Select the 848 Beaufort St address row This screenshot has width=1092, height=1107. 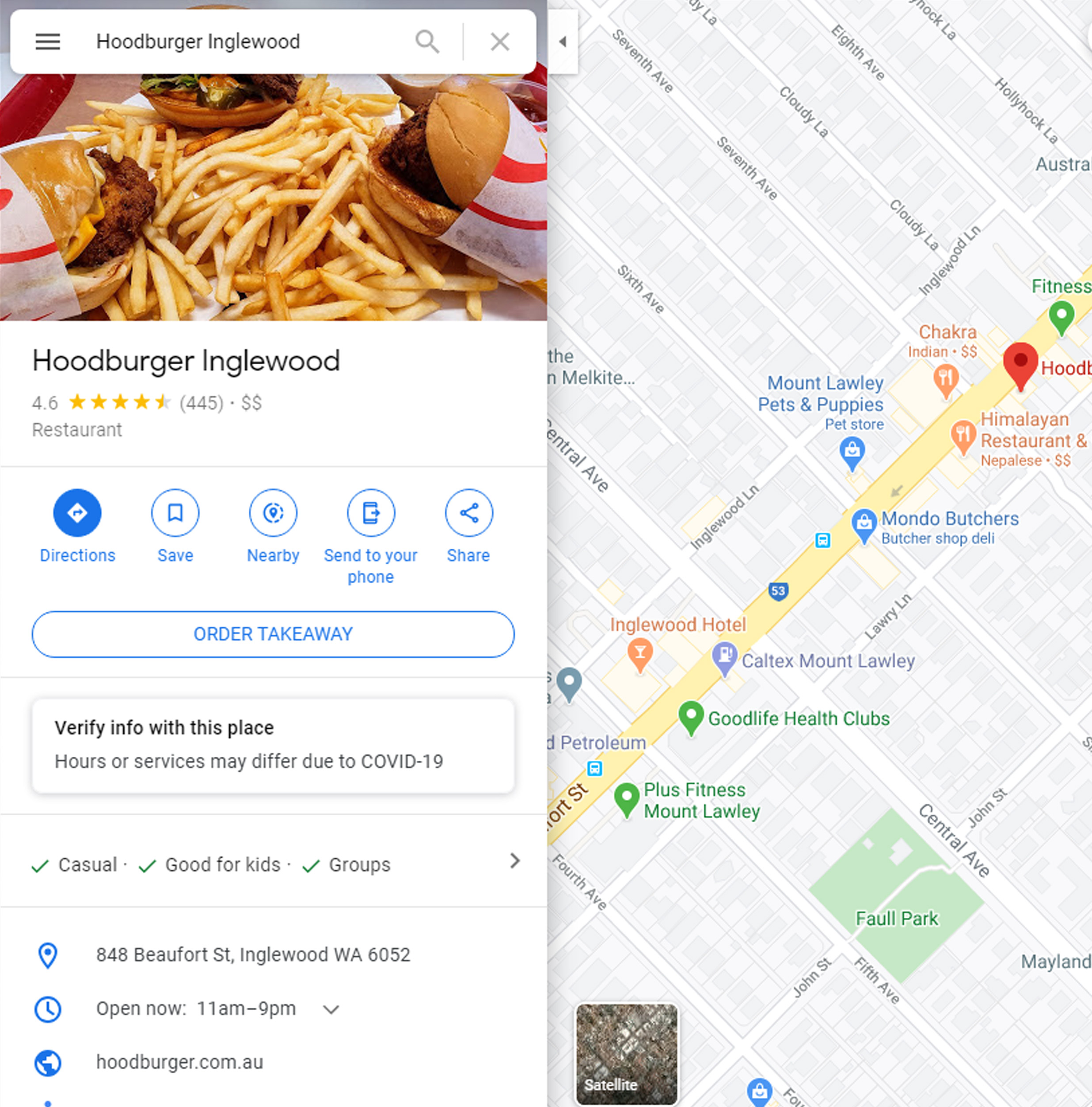[x=252, y=954]
